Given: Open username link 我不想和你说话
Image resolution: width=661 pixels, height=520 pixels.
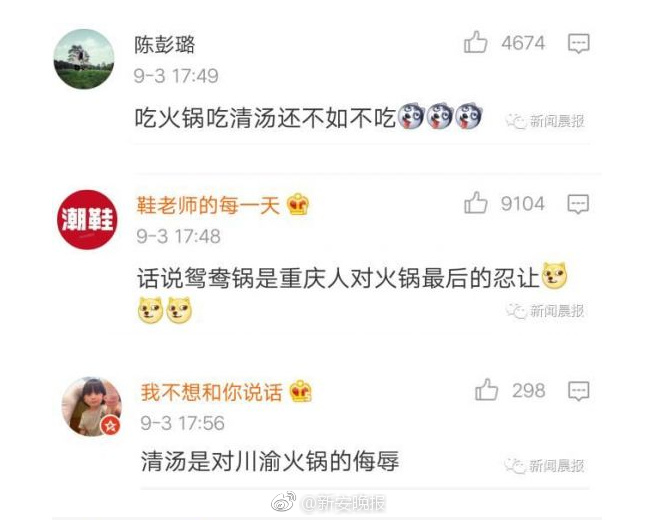Looking at the screenshot, I should [x=211, y=392].
